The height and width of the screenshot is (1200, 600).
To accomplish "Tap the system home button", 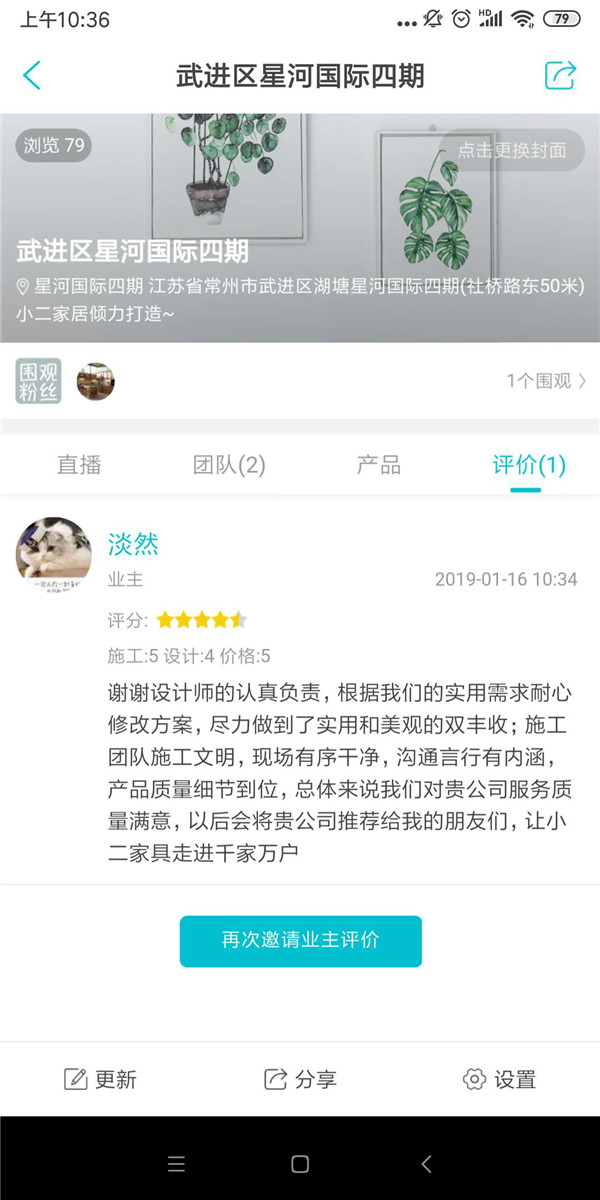I will pos(300,1164).
